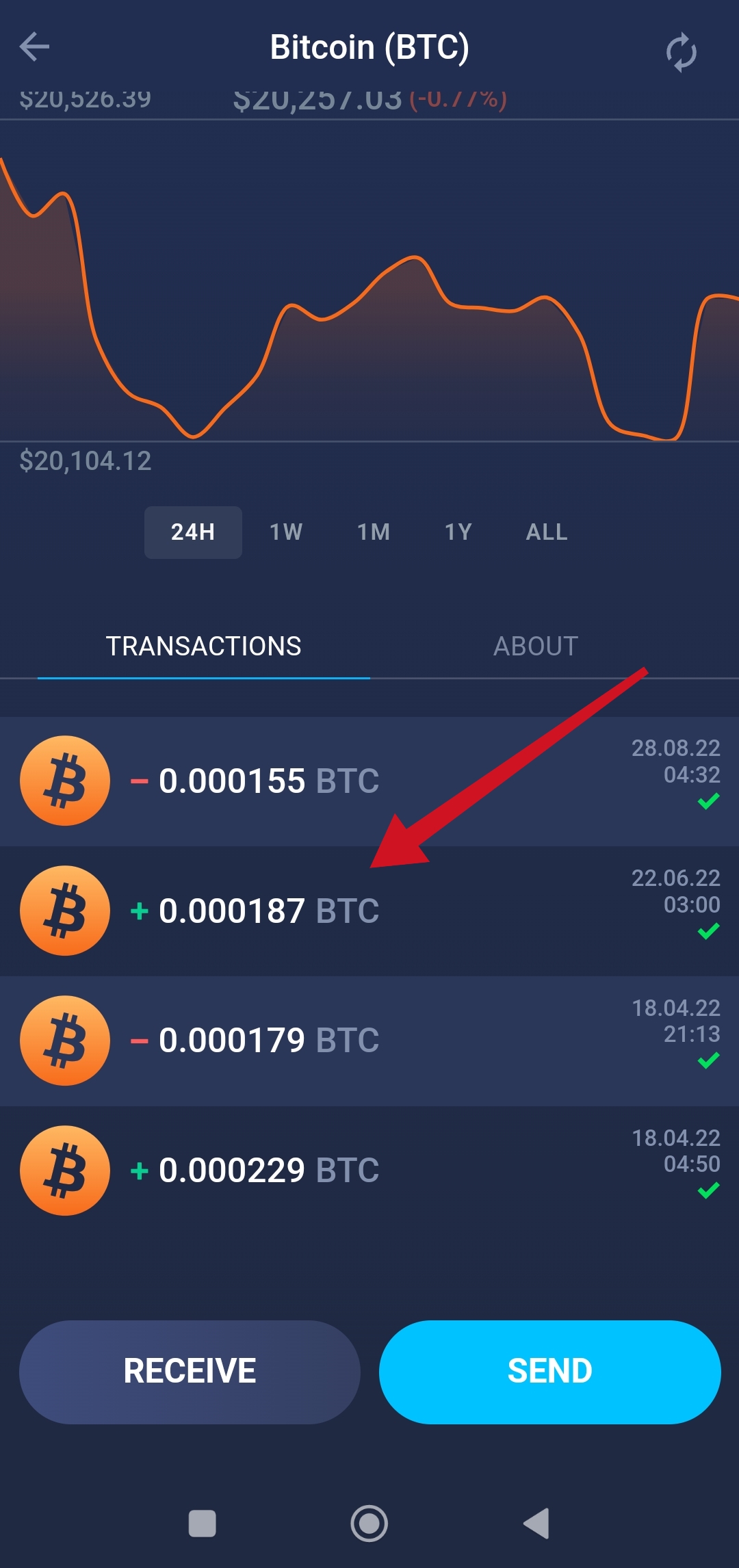Tap the Receive button
The width and height of the screenshot is (739, 1568).
tap(190, 1372)
